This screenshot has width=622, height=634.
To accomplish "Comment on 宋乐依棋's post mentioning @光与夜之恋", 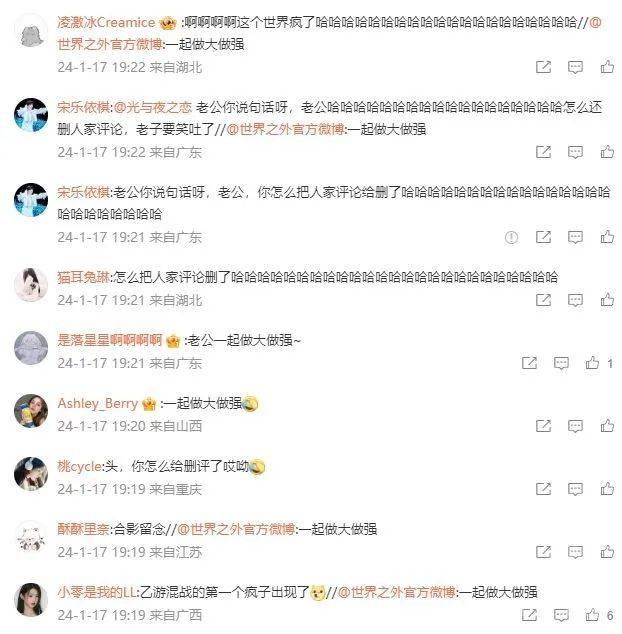I will click(x=575, y=152).
